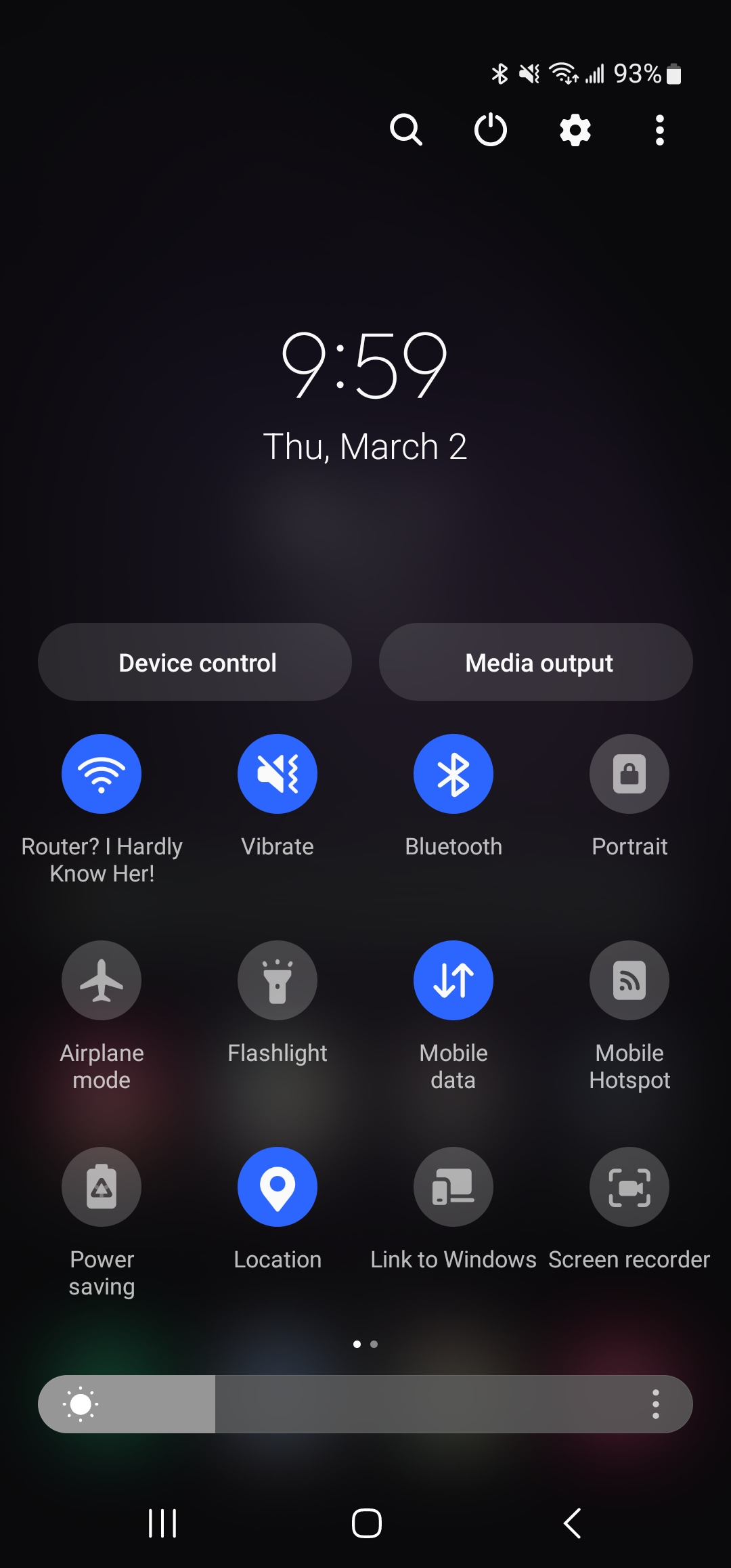Image resolution: width=731 pixels, height=1568 pixels.
Task: Turn on the Flashlight
Action: 278,980
